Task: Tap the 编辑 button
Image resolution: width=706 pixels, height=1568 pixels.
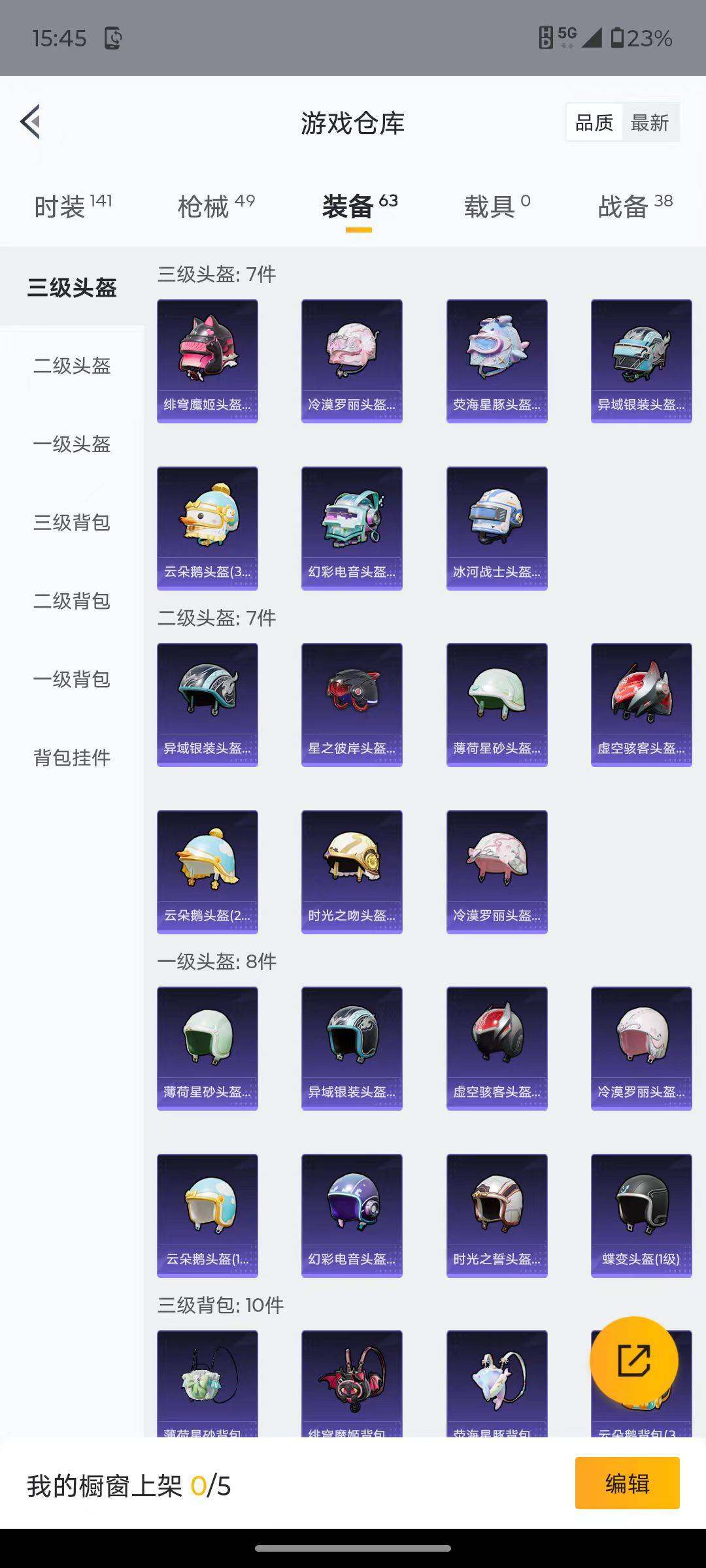Action: 627,1483
